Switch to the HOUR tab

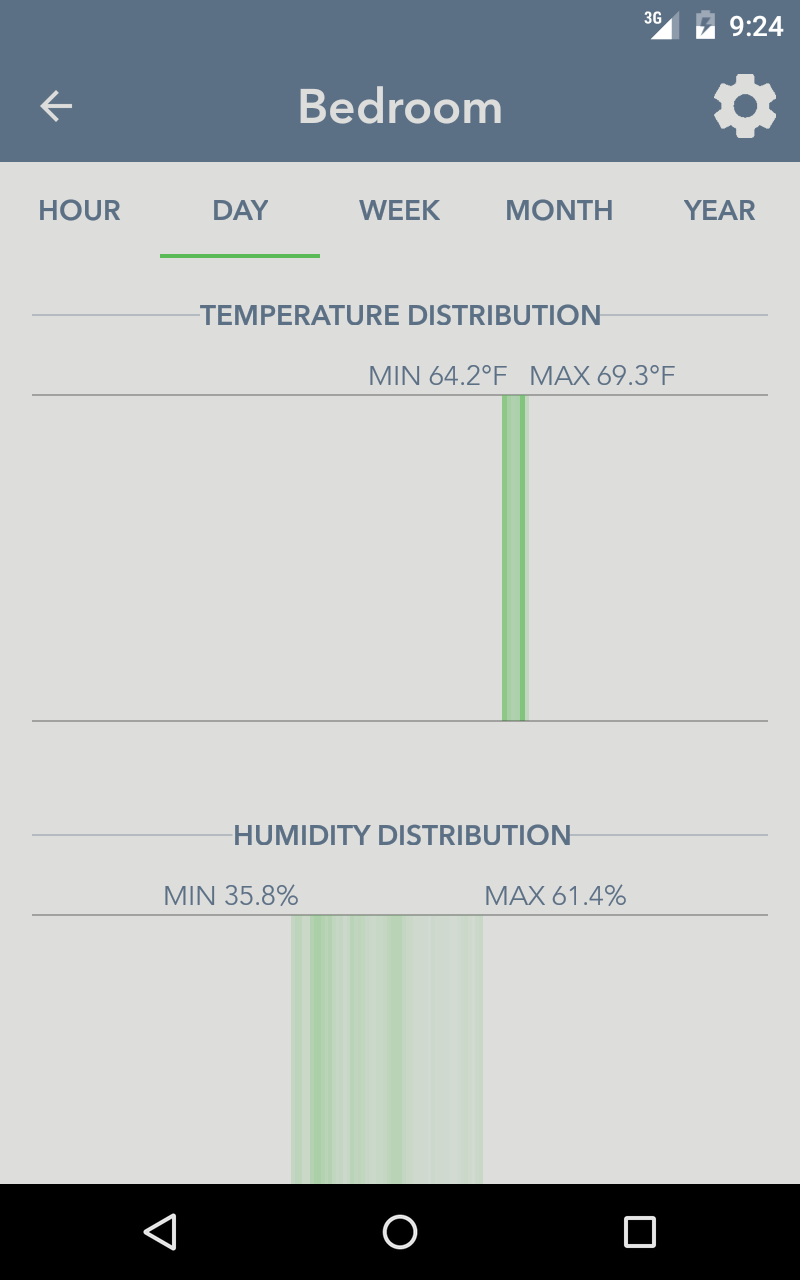coord(79,210)
